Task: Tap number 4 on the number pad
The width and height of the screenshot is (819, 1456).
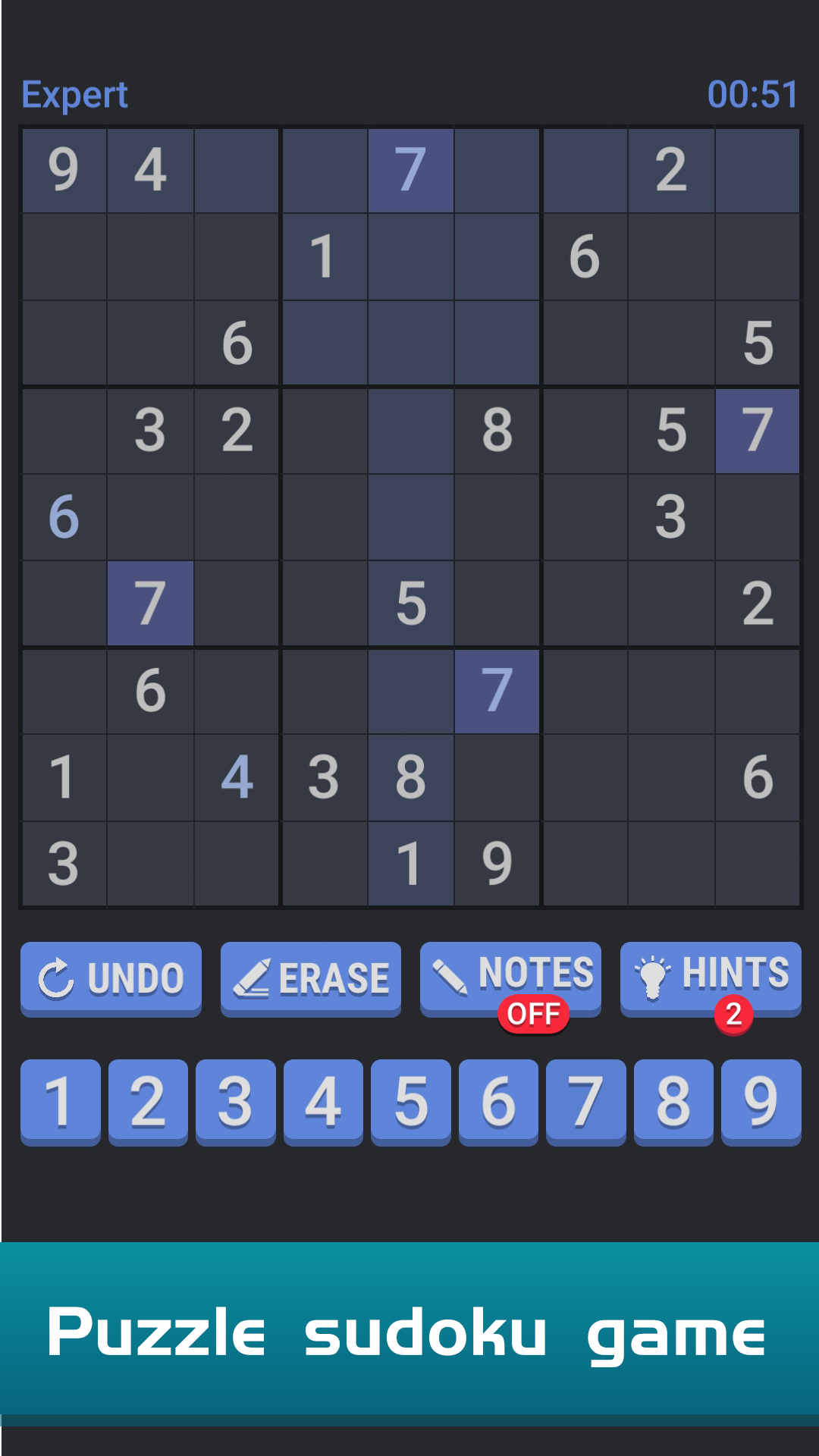Action: click(323, 1101)
